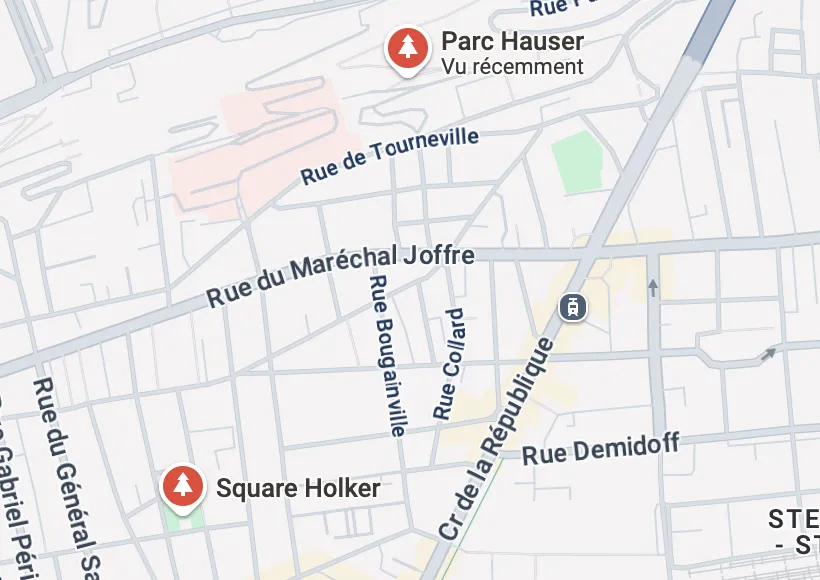This screenshot has height=580, width=820.
Task: Tap the tram station icon on Cours de la République
Action: coord(574,306)
